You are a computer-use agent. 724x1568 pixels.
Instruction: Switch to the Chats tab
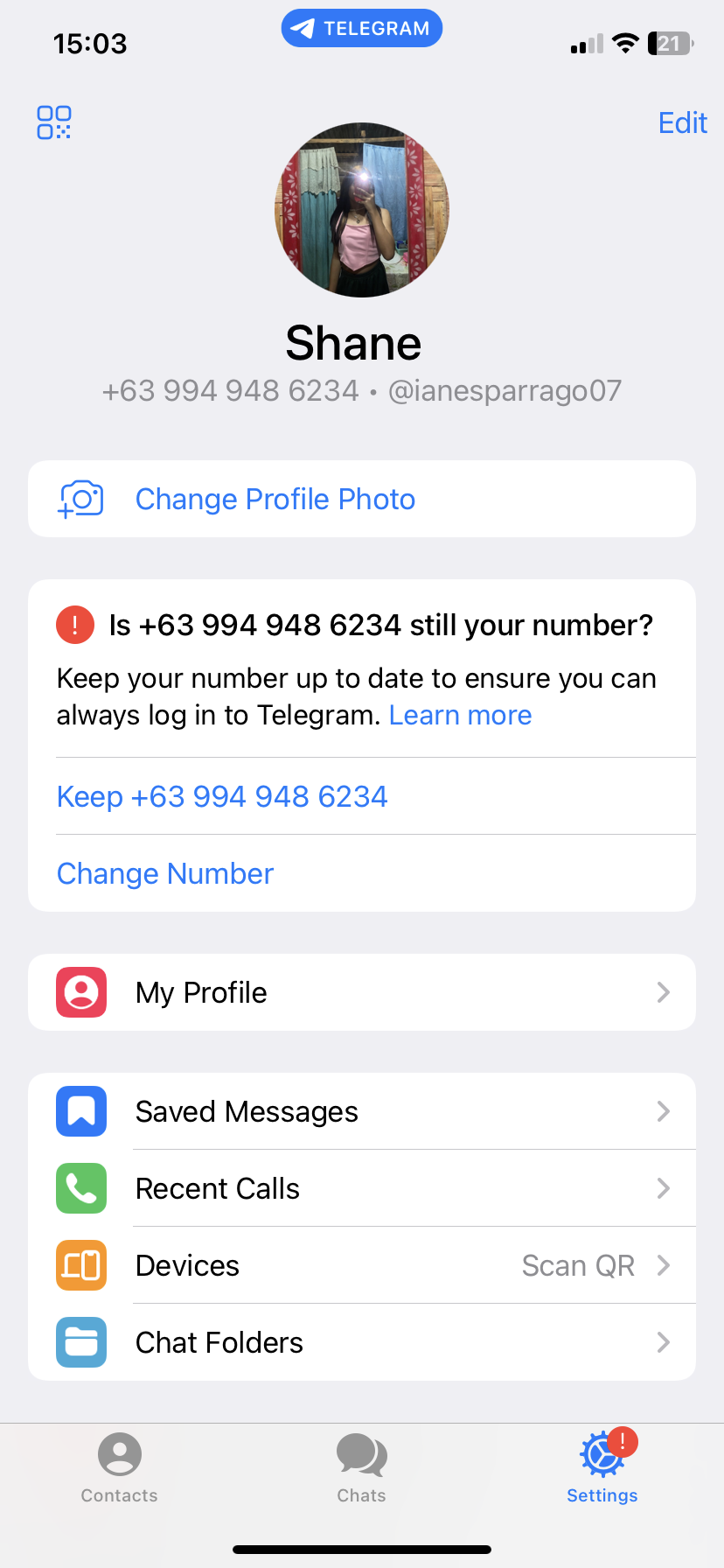click(362, 1468)
